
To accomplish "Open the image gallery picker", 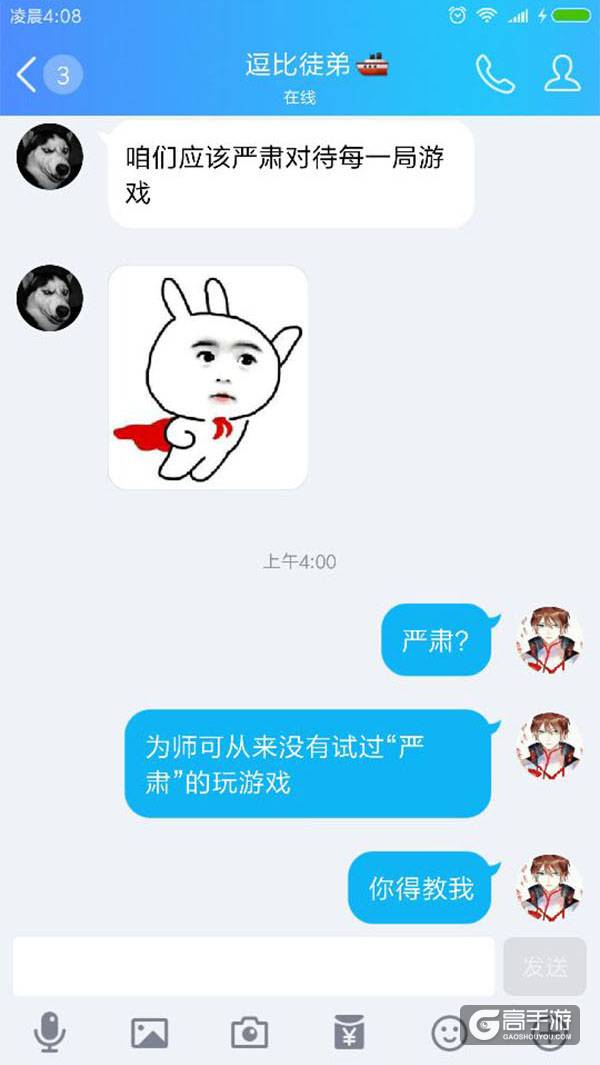I will 150,1031.
